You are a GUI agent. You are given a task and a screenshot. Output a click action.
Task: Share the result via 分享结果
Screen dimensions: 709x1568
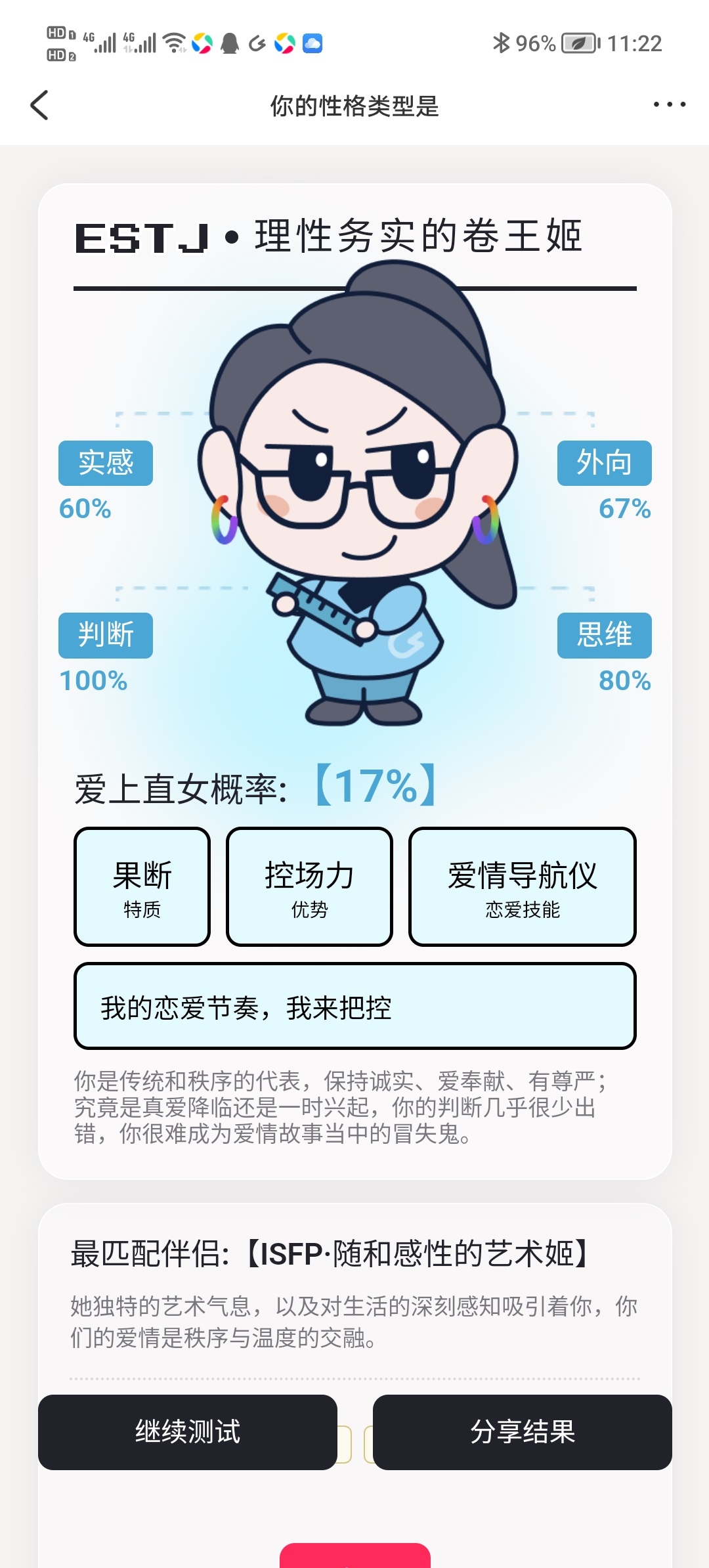point(523,1432)
